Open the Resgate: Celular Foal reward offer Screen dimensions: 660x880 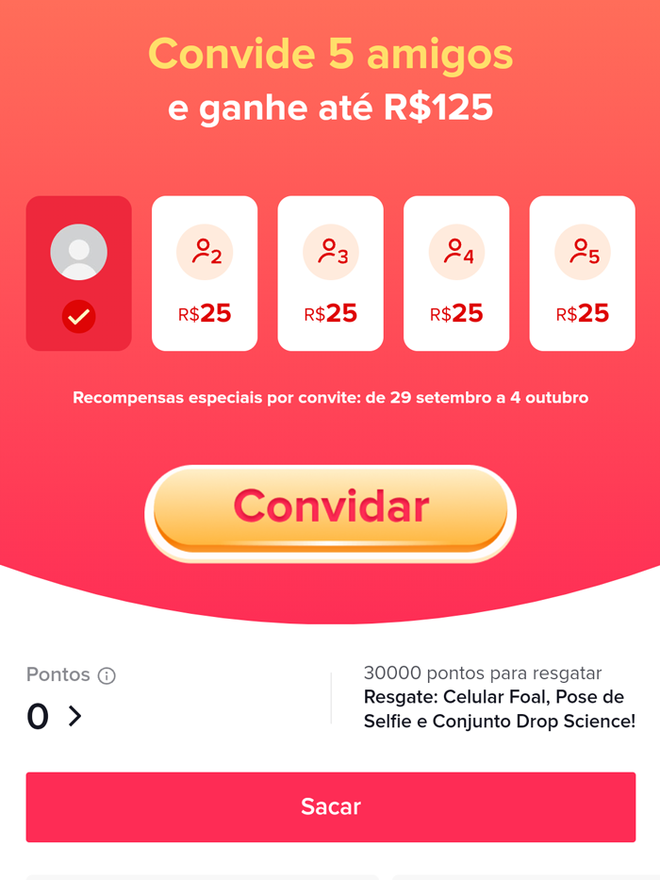point(499,708)
